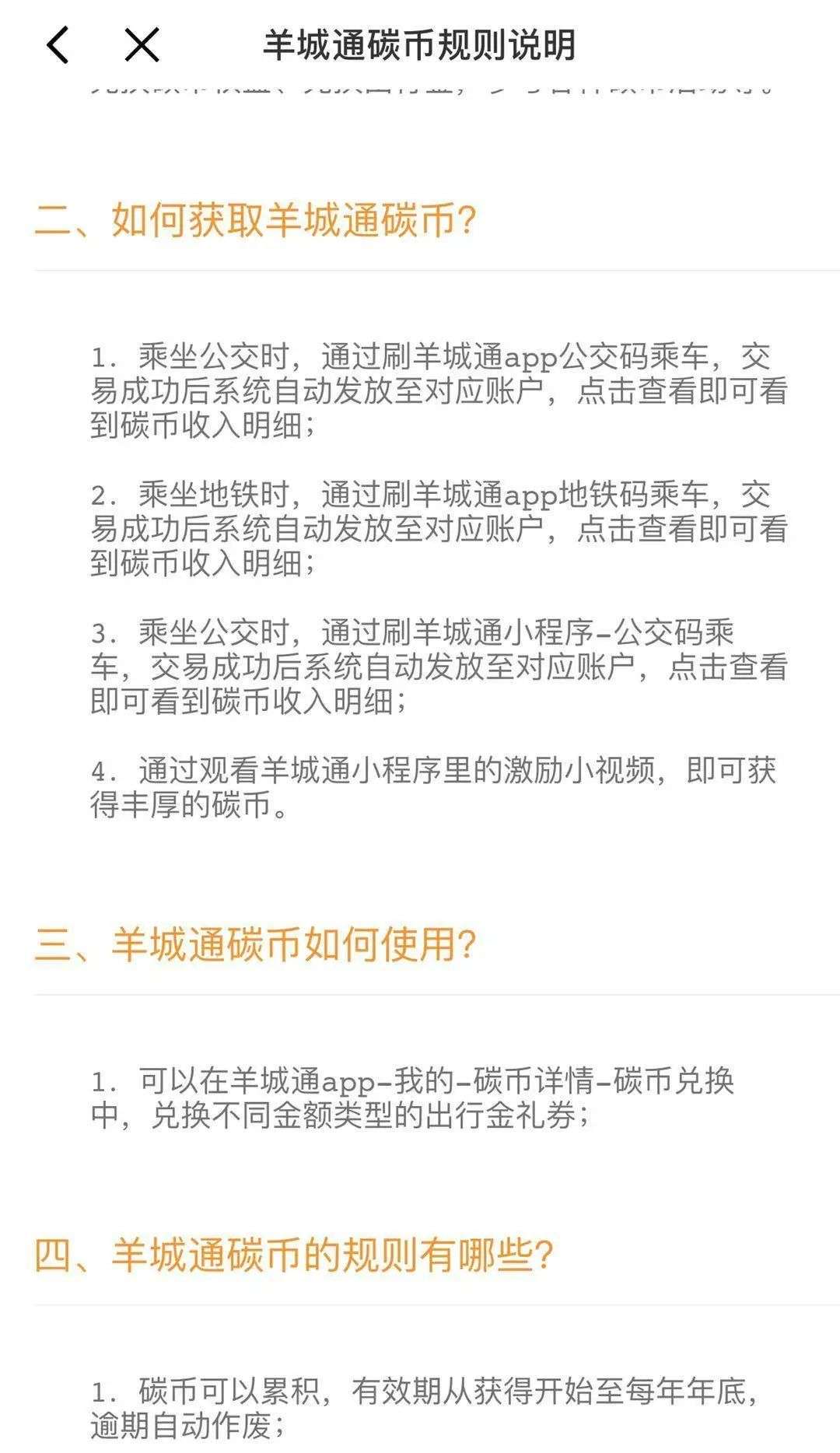Close the 羊城通碳币规则说明 page
The height and width of the screenshot is (1453, 840).
tap(142, 44)
